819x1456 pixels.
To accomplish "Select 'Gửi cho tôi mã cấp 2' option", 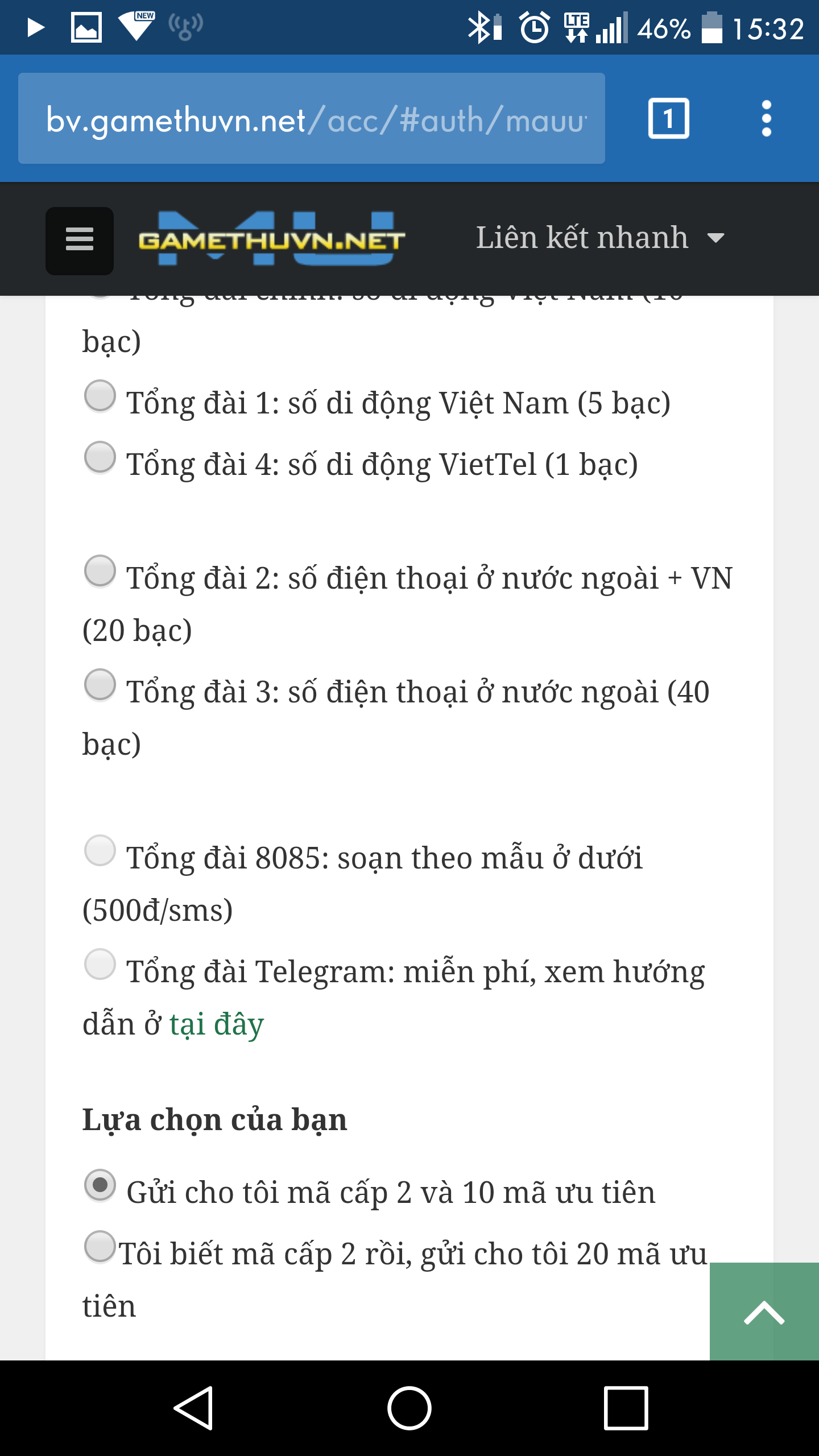I will coord(100,1185).
